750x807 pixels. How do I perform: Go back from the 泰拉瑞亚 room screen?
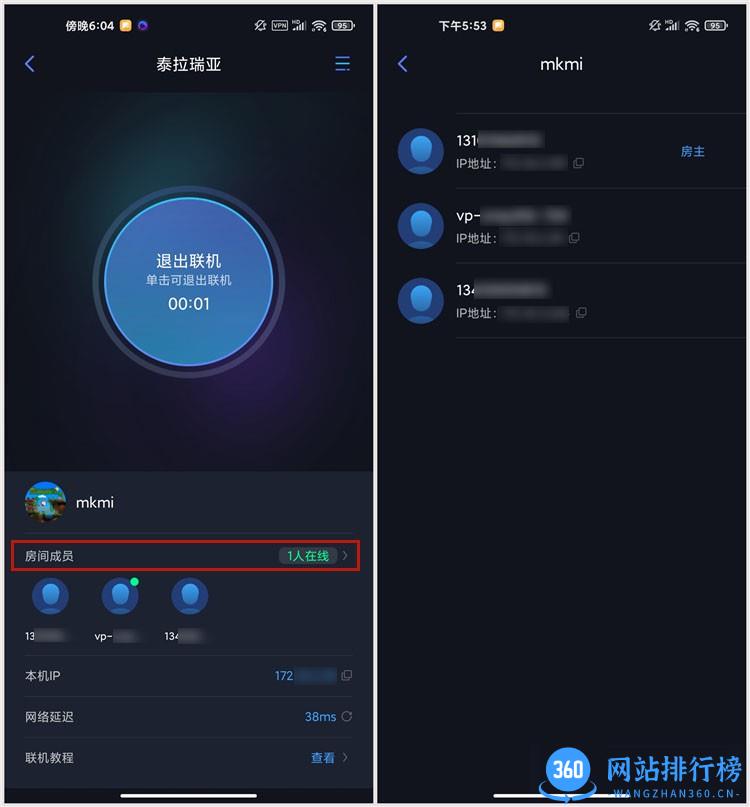point(29,64)
